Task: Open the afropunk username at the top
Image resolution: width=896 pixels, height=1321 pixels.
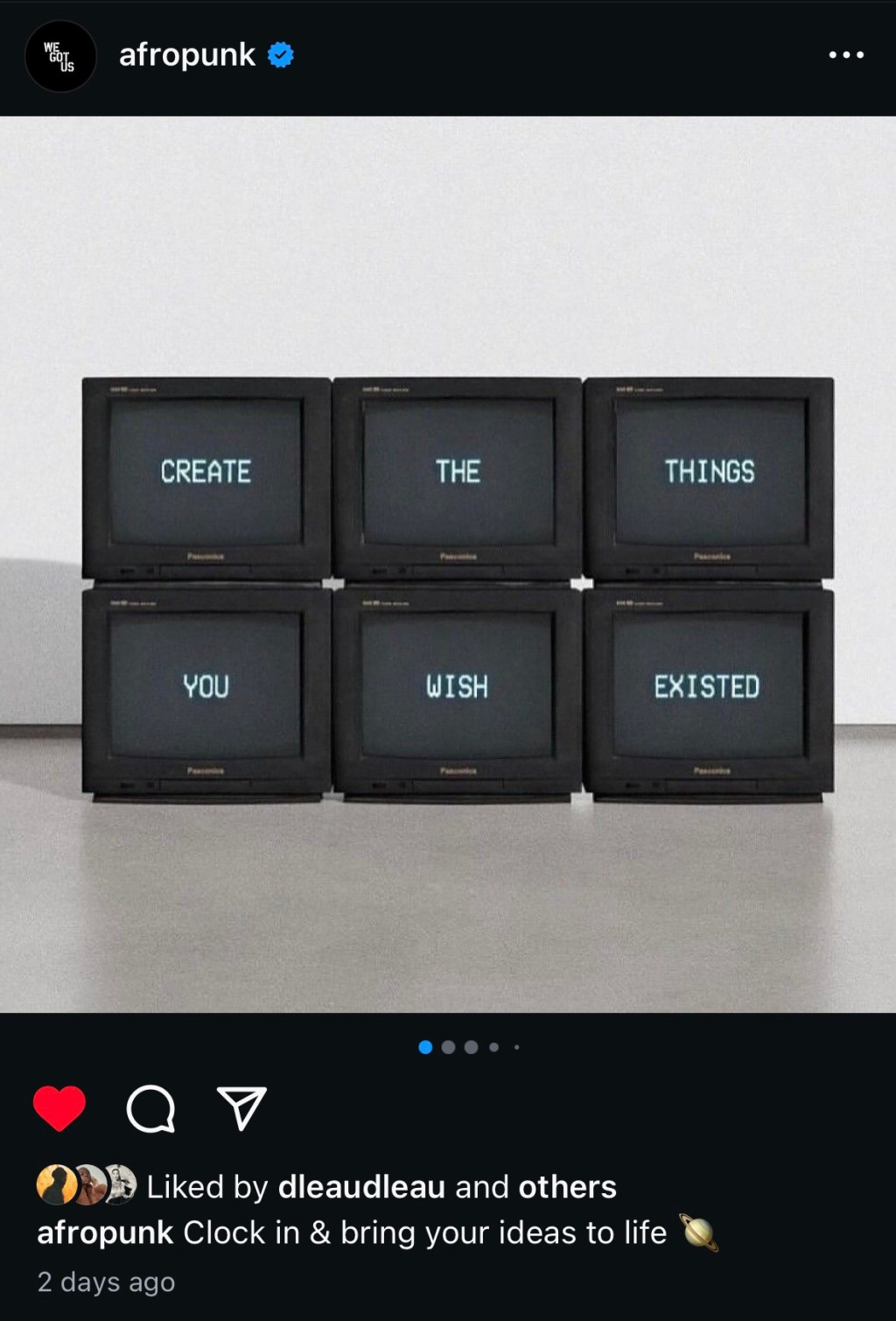Action: point(187,55)
